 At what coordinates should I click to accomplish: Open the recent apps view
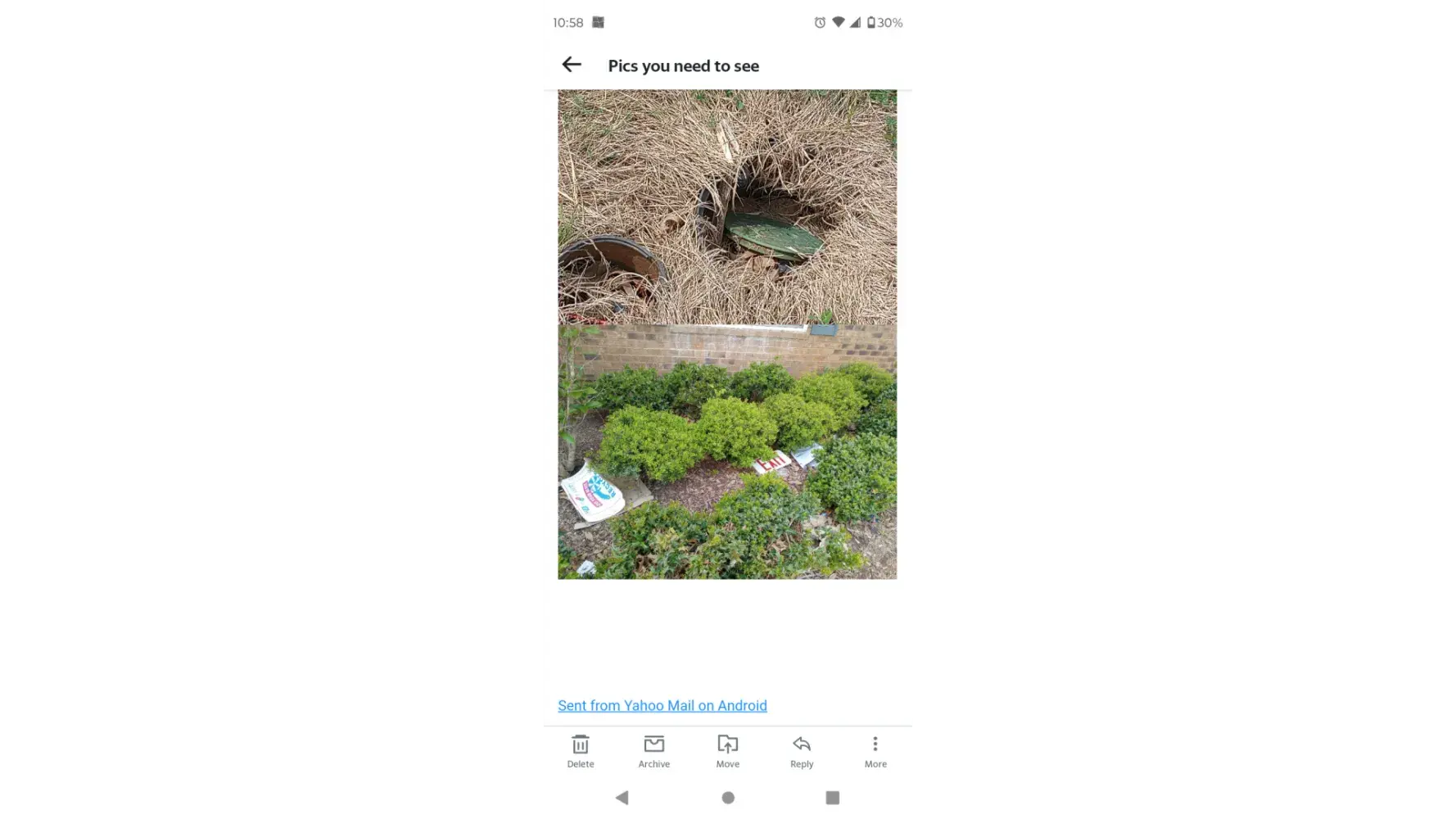pos(832,798)
